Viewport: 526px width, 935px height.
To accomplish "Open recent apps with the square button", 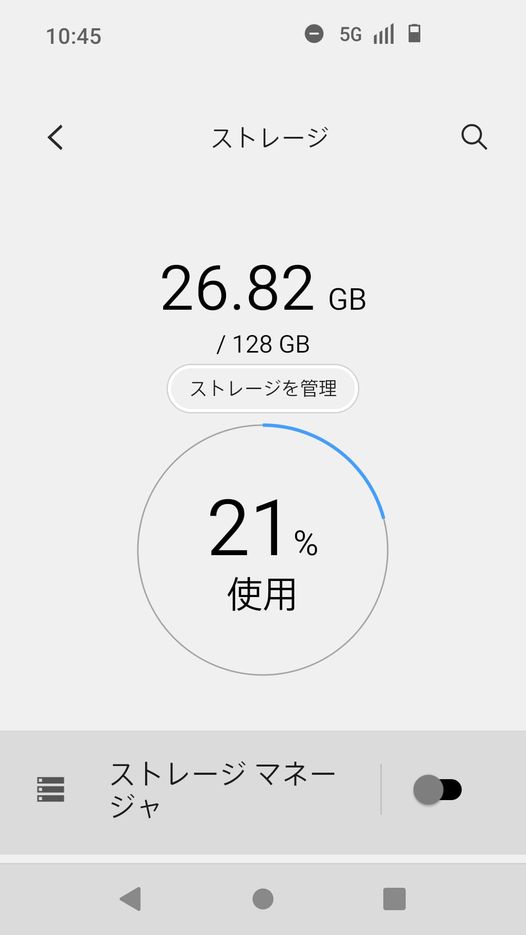I will click(x=394, y=899).
